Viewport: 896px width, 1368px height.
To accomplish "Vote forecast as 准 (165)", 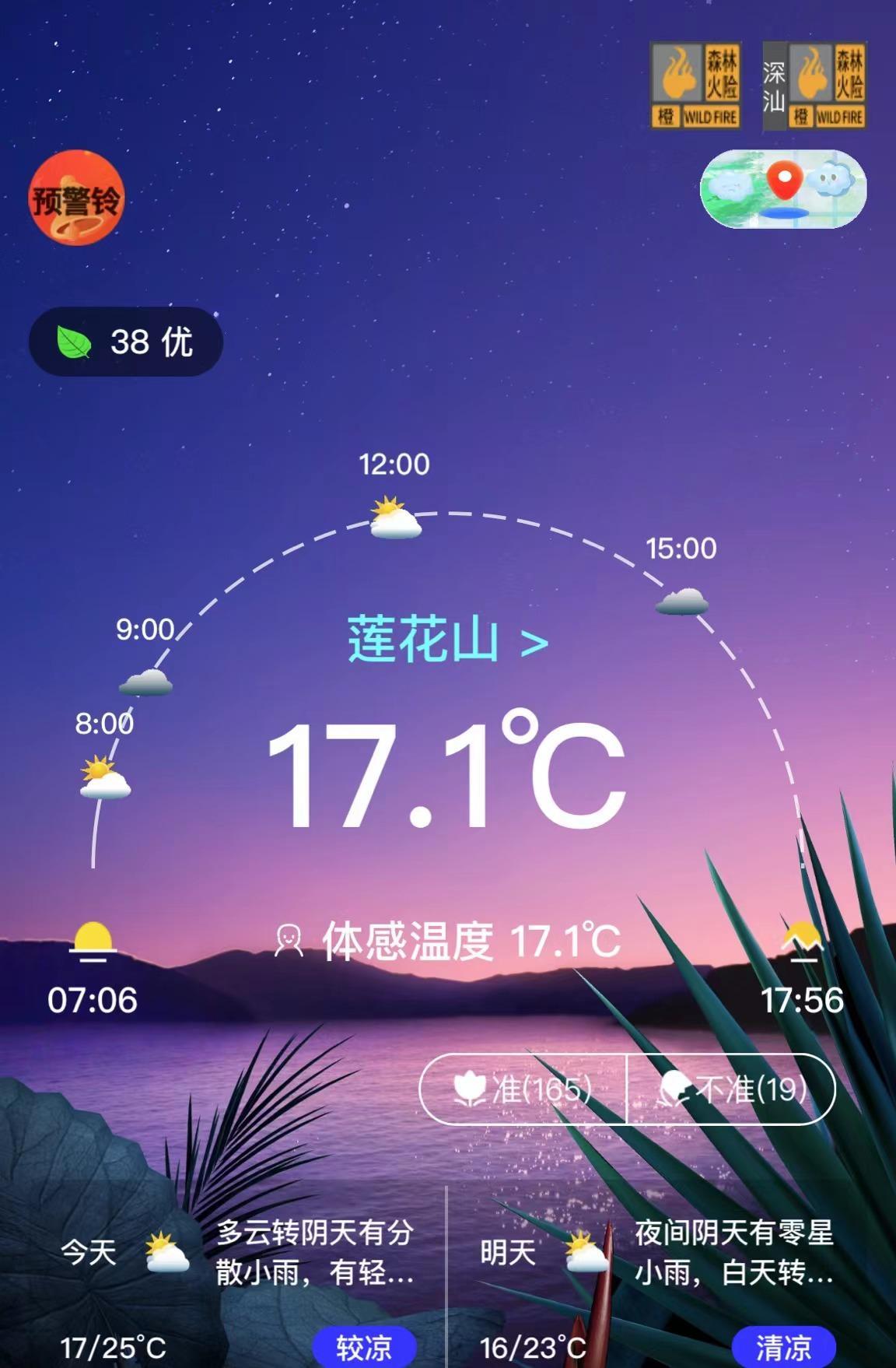I will pos(523,1089).
